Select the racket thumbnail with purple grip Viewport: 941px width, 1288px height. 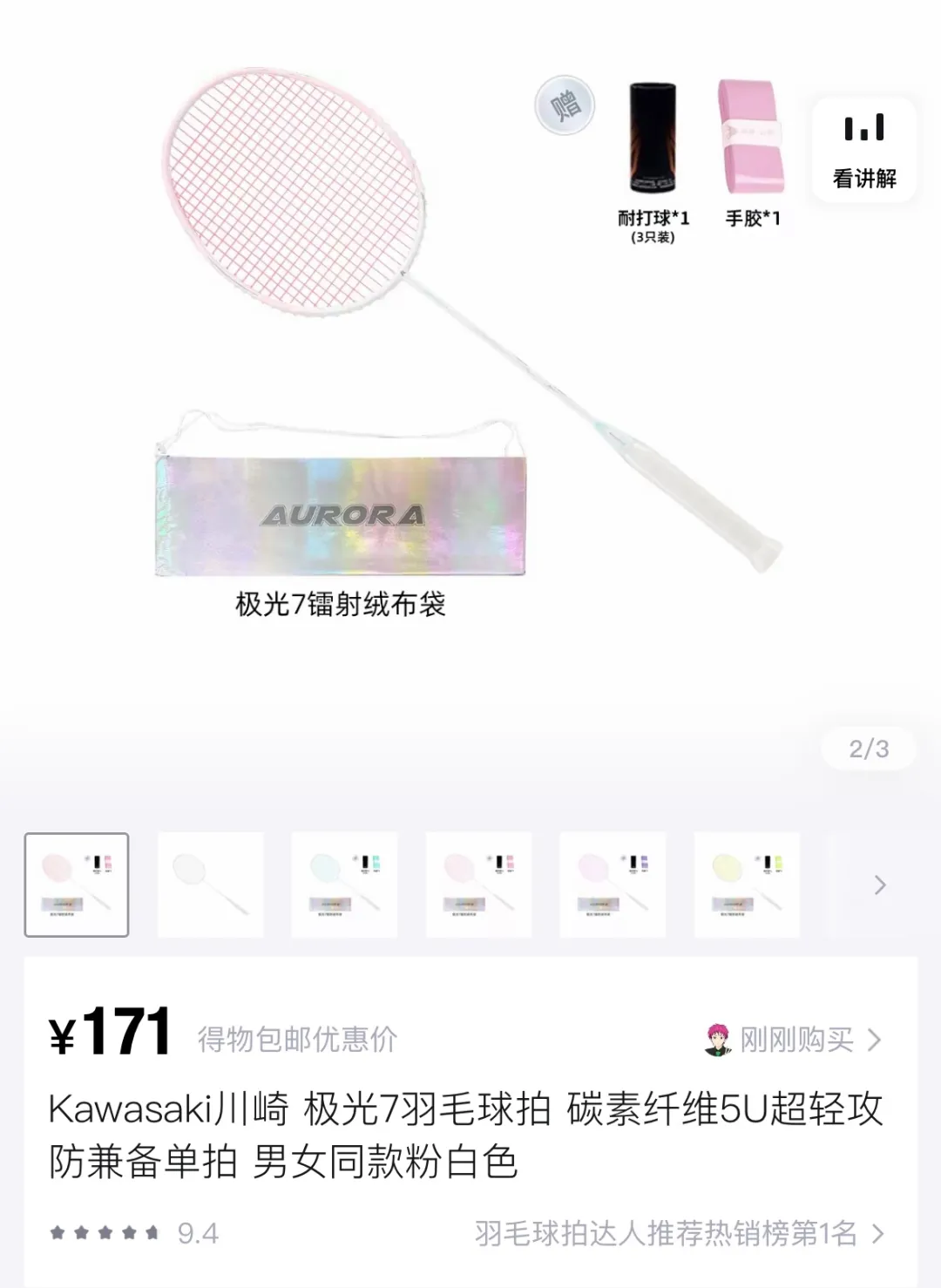(x=613, y=885)
